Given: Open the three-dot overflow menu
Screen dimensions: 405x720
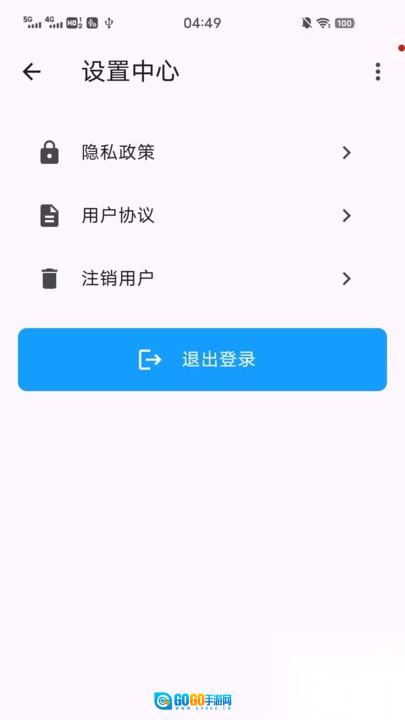Looking at the screenshot, I should click(377, 72).
